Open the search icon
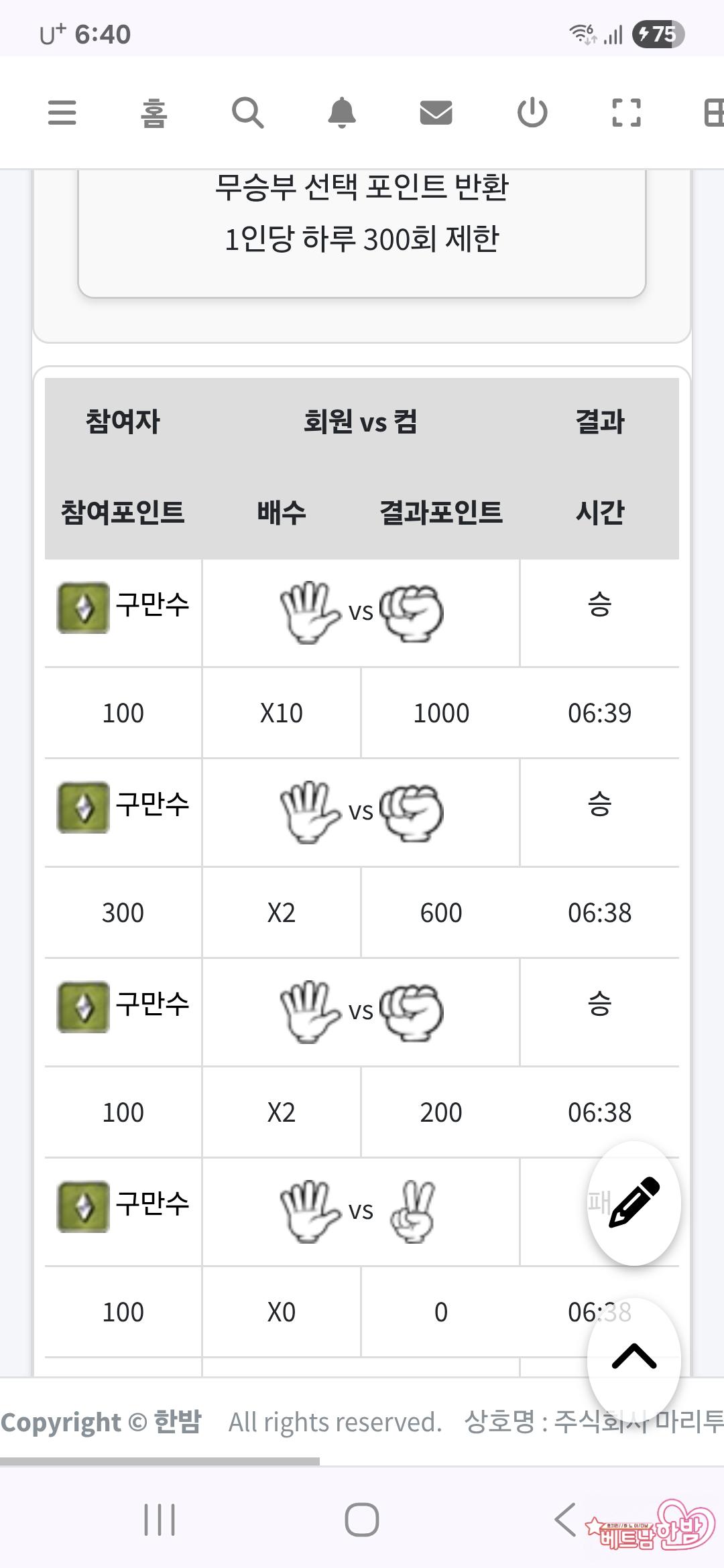This screenshot has height=1568, width=724. 247,113
